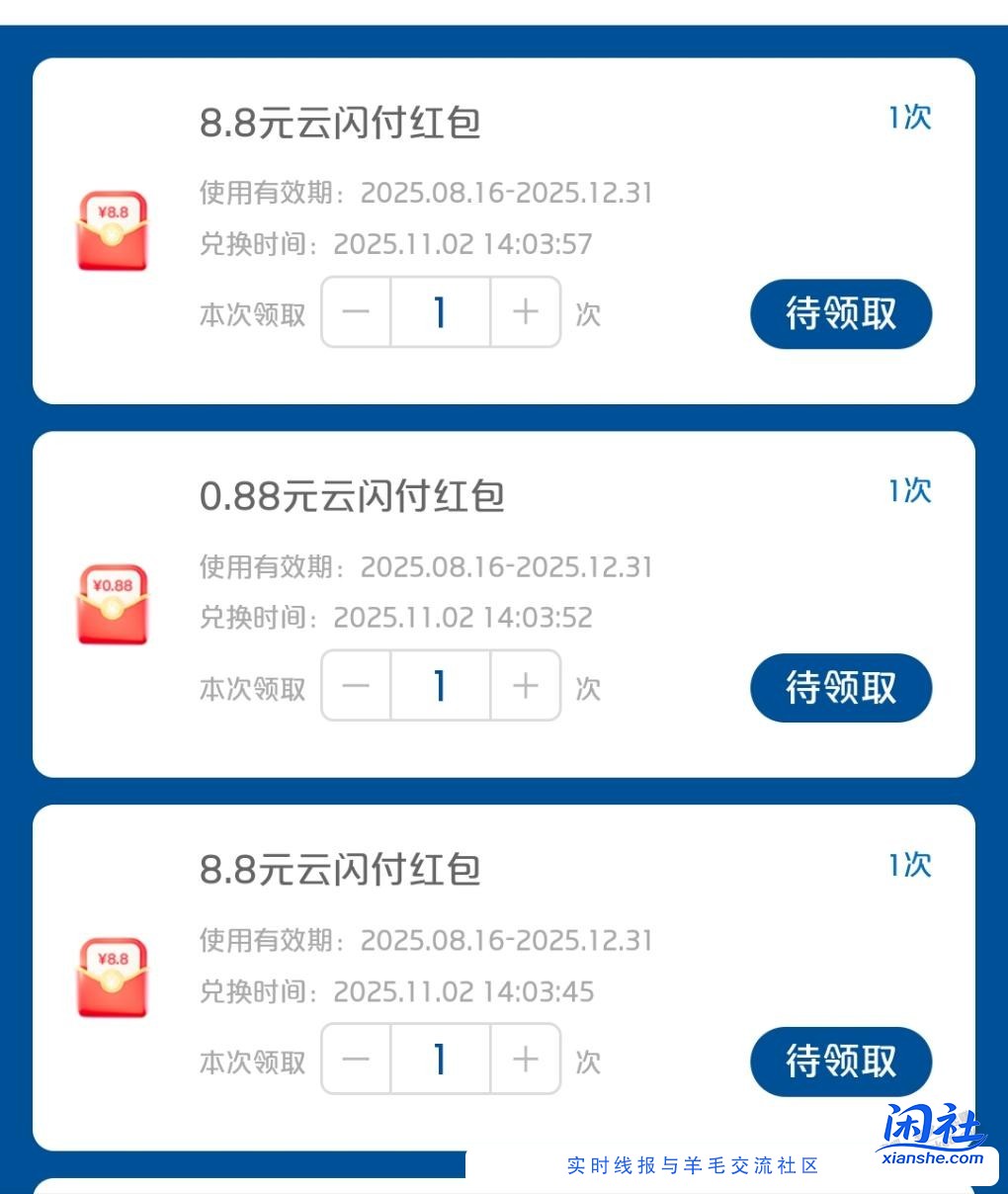Click the ¥0.88 red envelope icon
This screenshot has width=1008, height=1194.
coord(112,605)
